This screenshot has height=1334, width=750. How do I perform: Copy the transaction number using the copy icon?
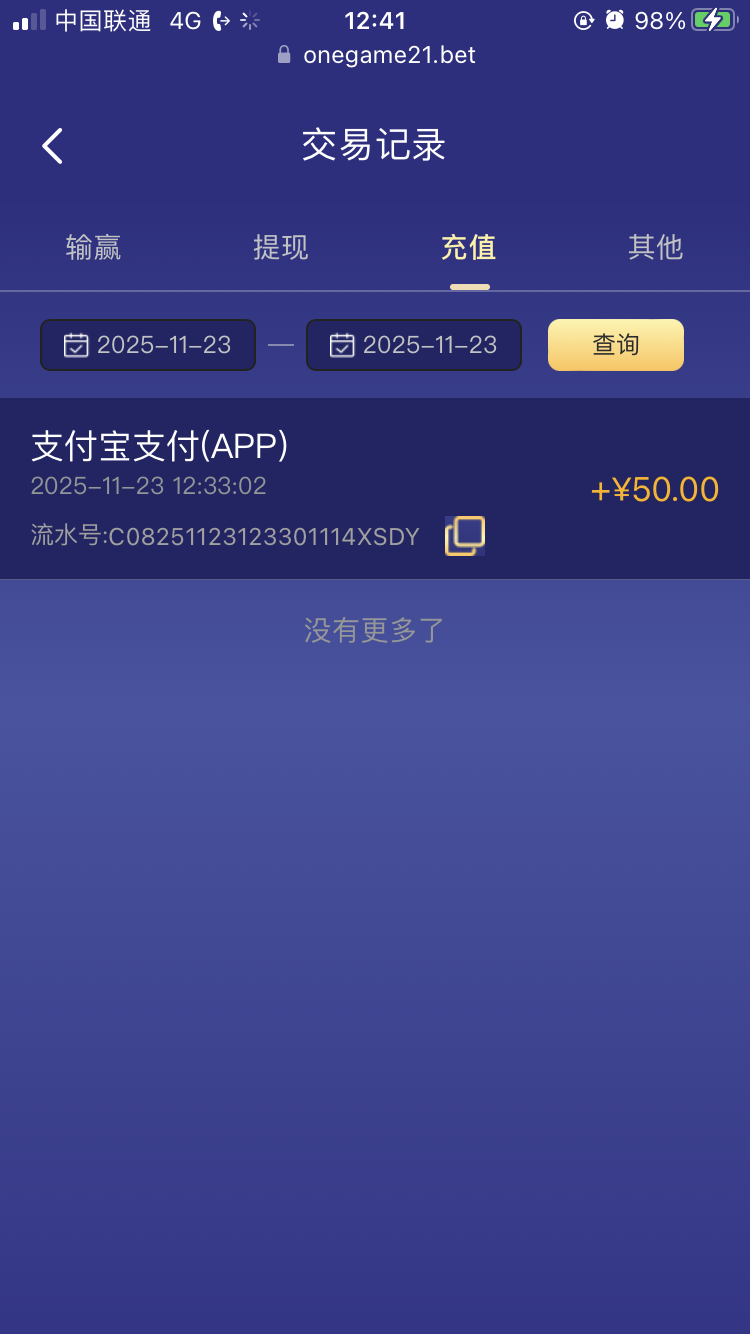463,536
